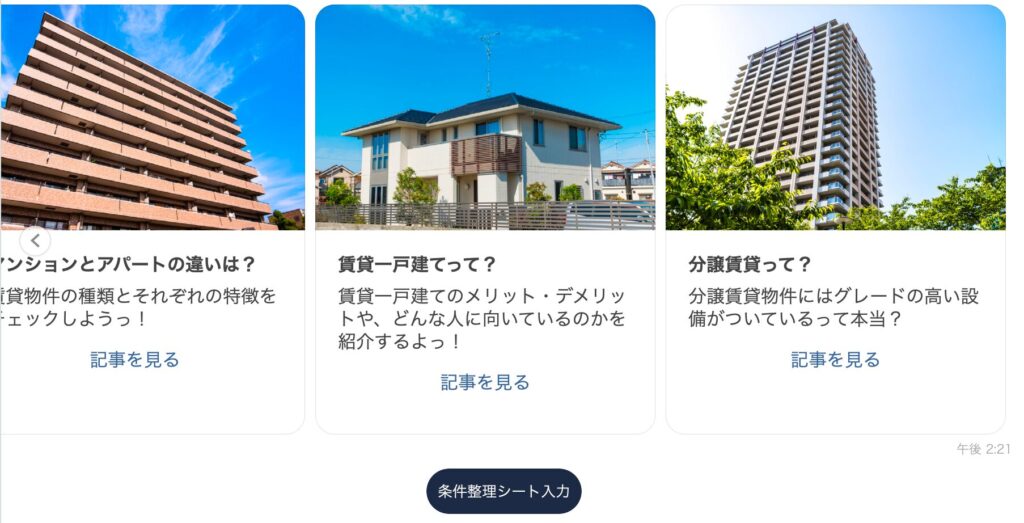Open 記事を見る for 分譲賃貸って？
This screenshot has width=1024, height=523.
[x=835, y=360]
